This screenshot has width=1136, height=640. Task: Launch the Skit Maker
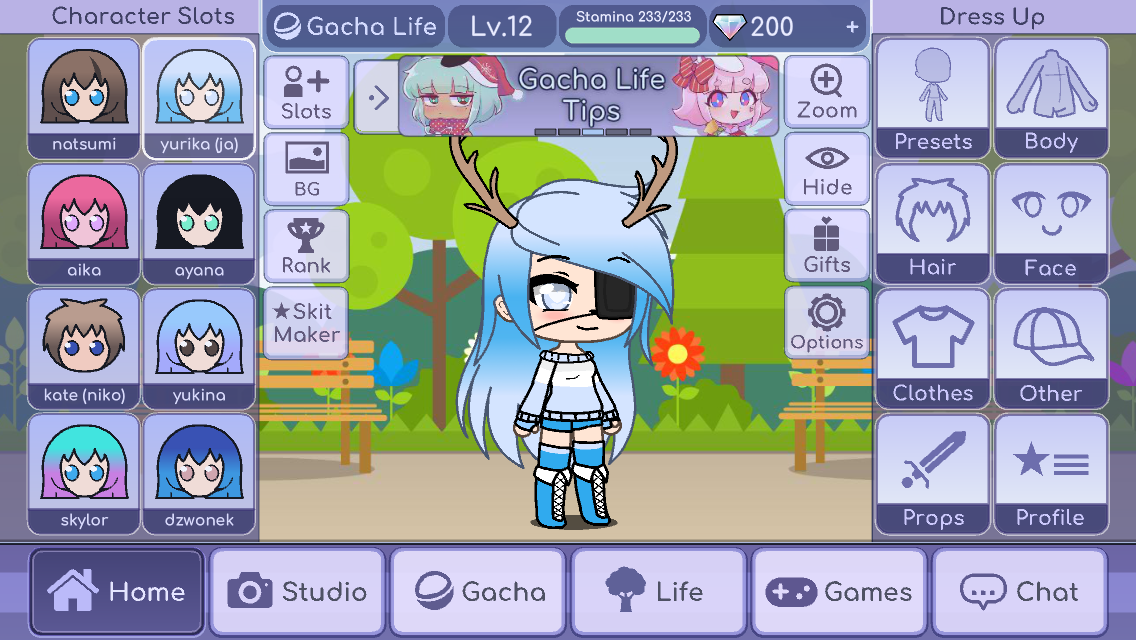(306, 323)
